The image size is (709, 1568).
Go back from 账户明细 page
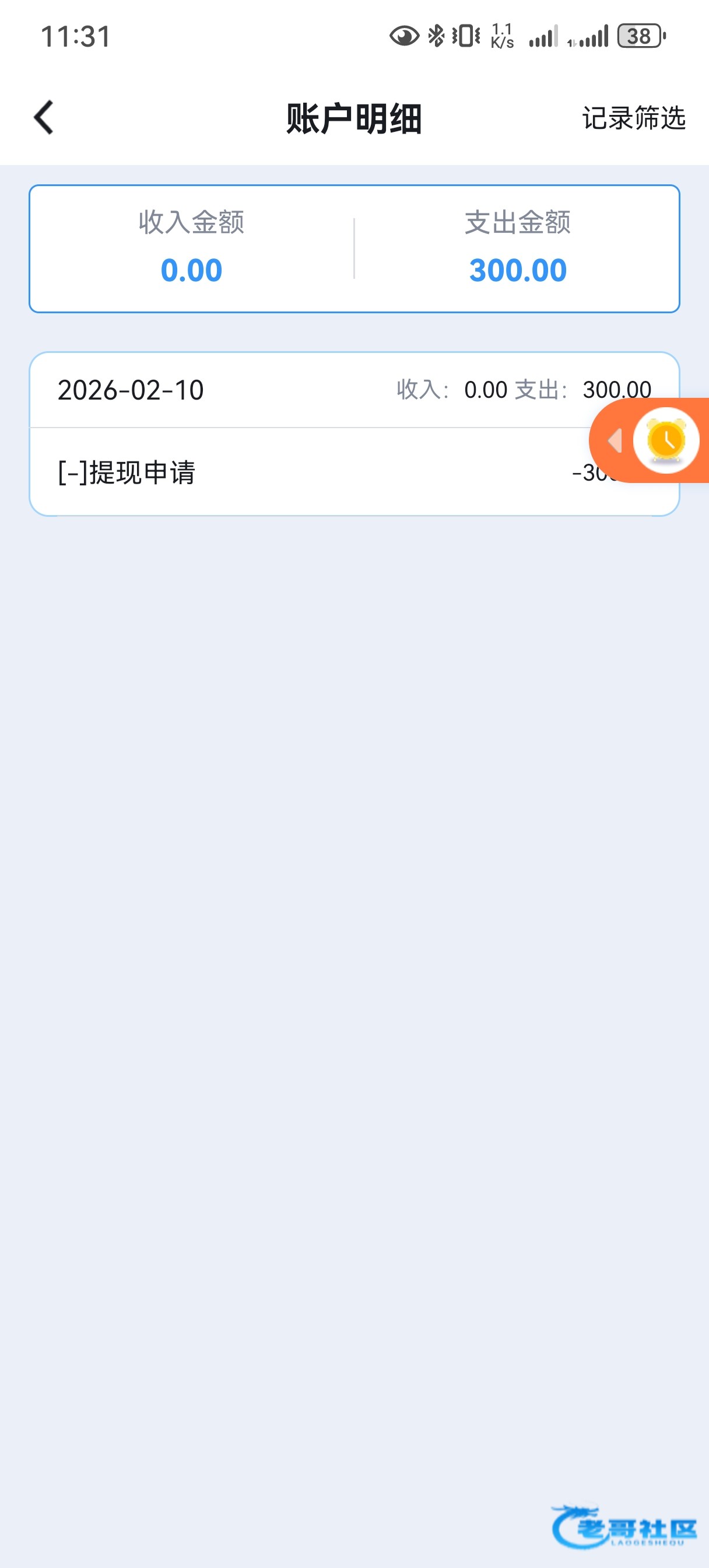[x=44, y=117]
